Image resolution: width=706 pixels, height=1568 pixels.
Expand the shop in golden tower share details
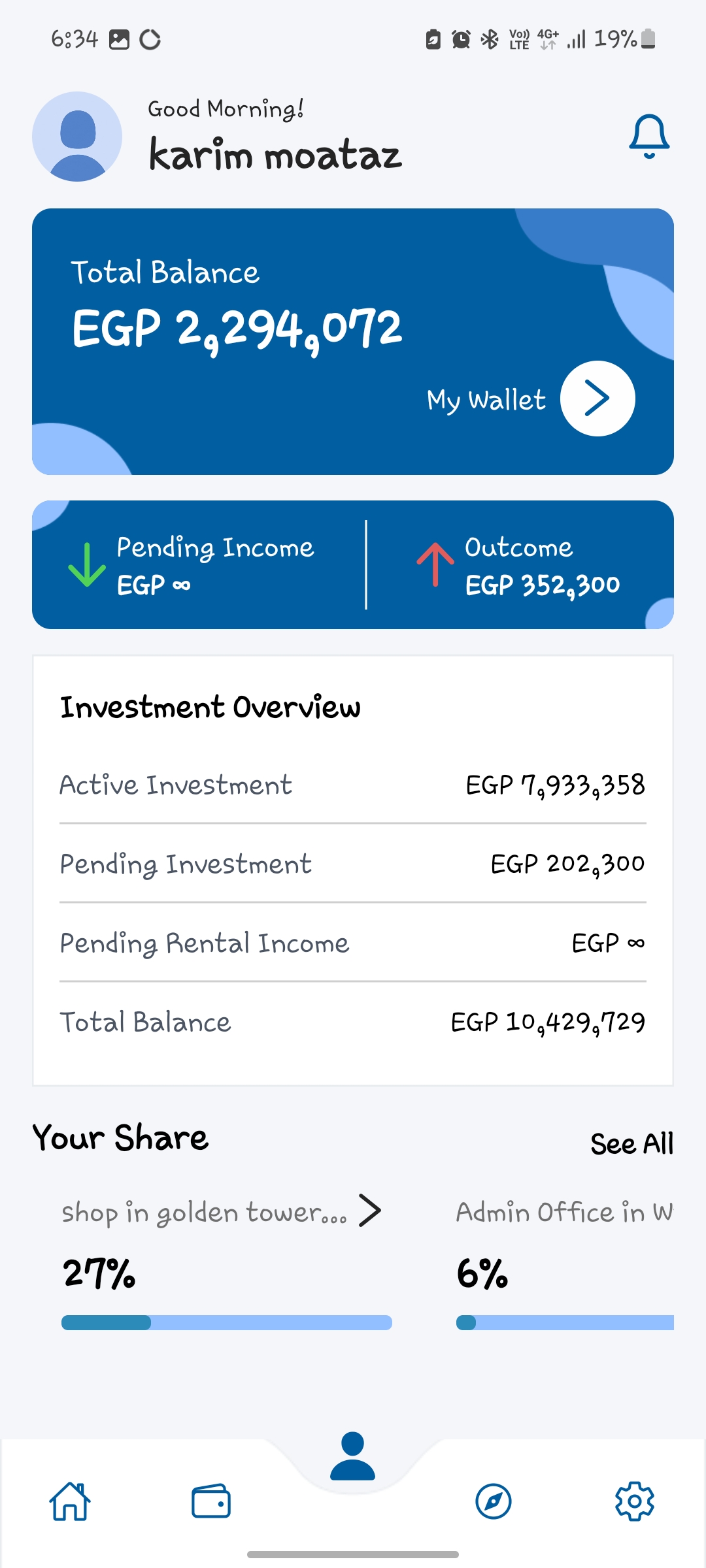coord(371,1209)
